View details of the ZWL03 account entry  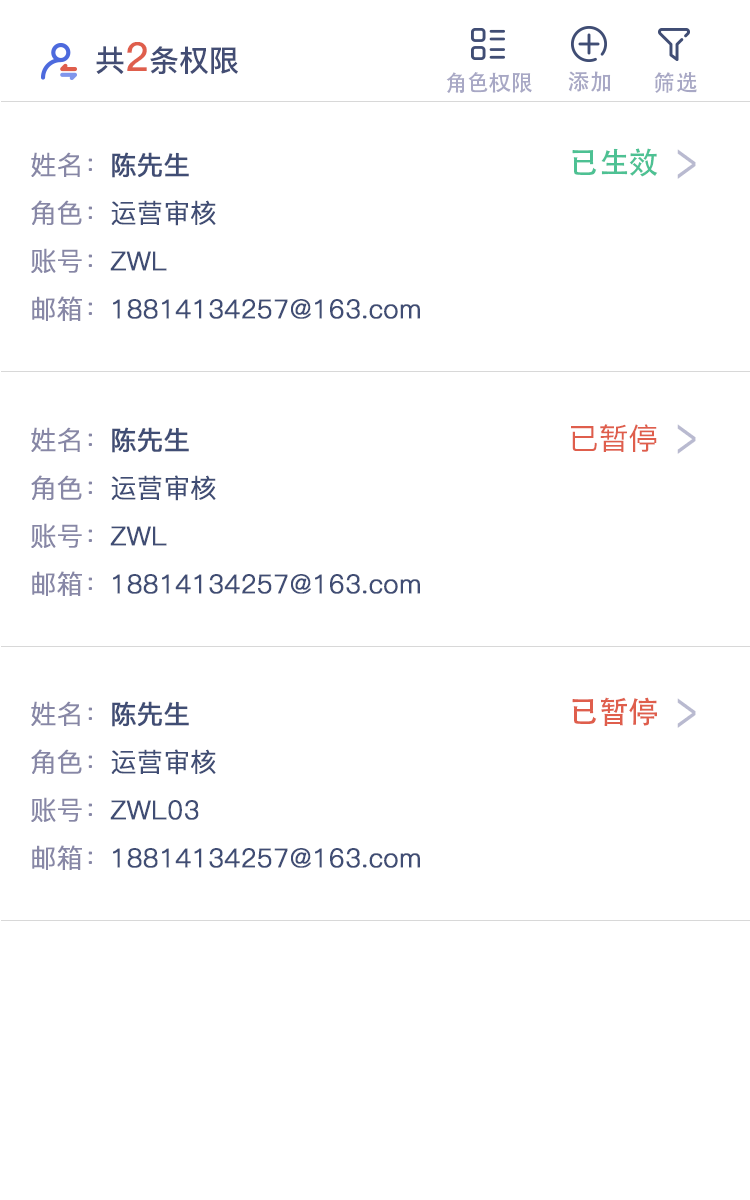375,784
